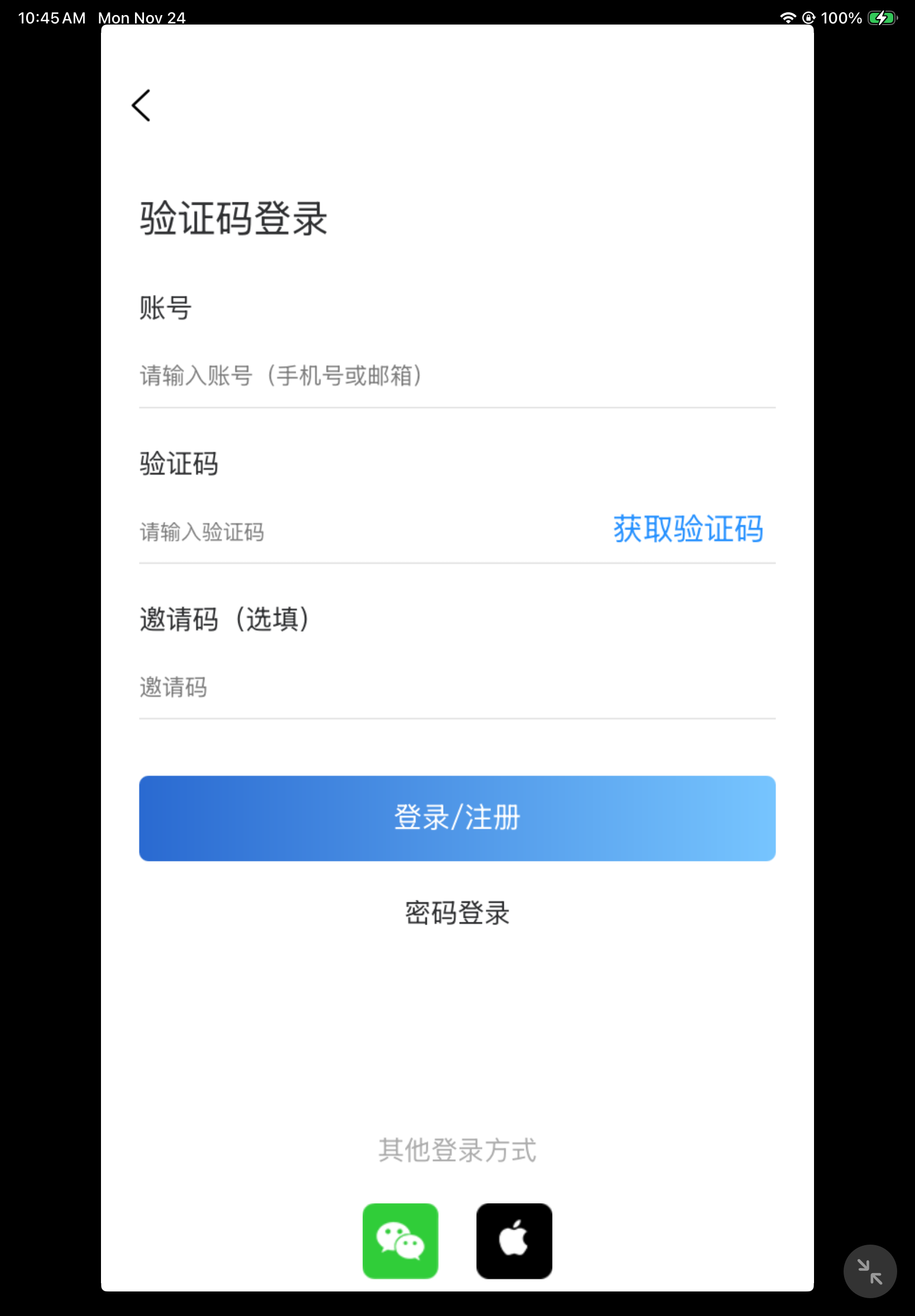
Task: Log in with WeChat
Action: (400, 1240)
